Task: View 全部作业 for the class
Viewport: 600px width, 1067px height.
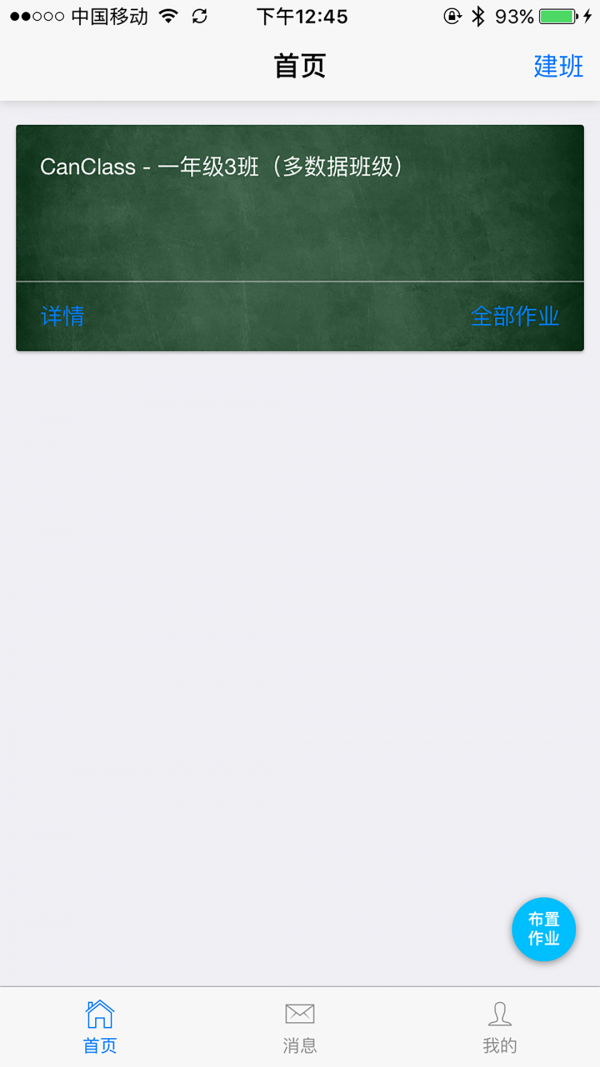Action: (x=514, y=317)
